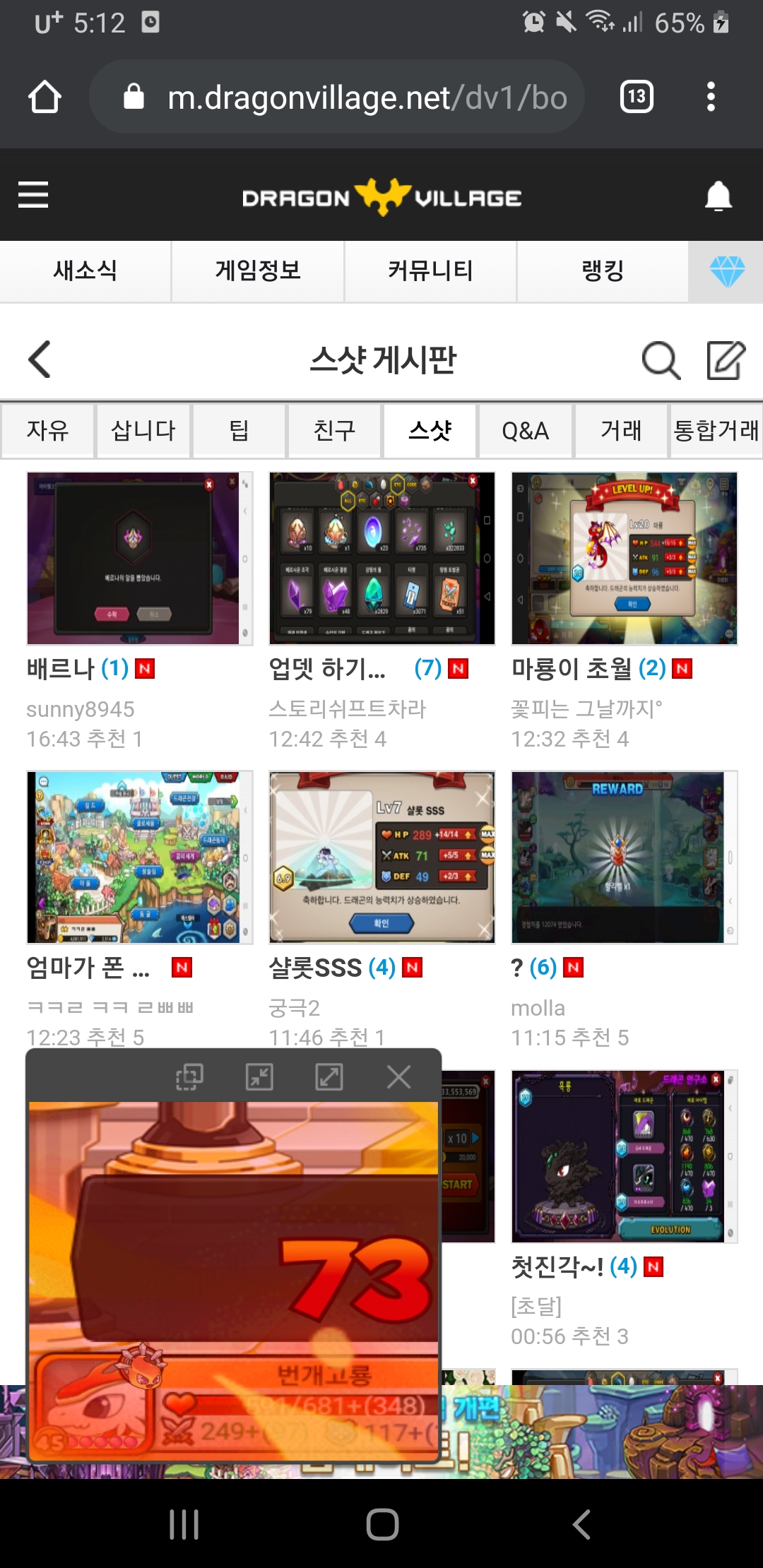Open browser tab switcher showing 13
The width and height of the screenshot is (763, 1568).
637,97
